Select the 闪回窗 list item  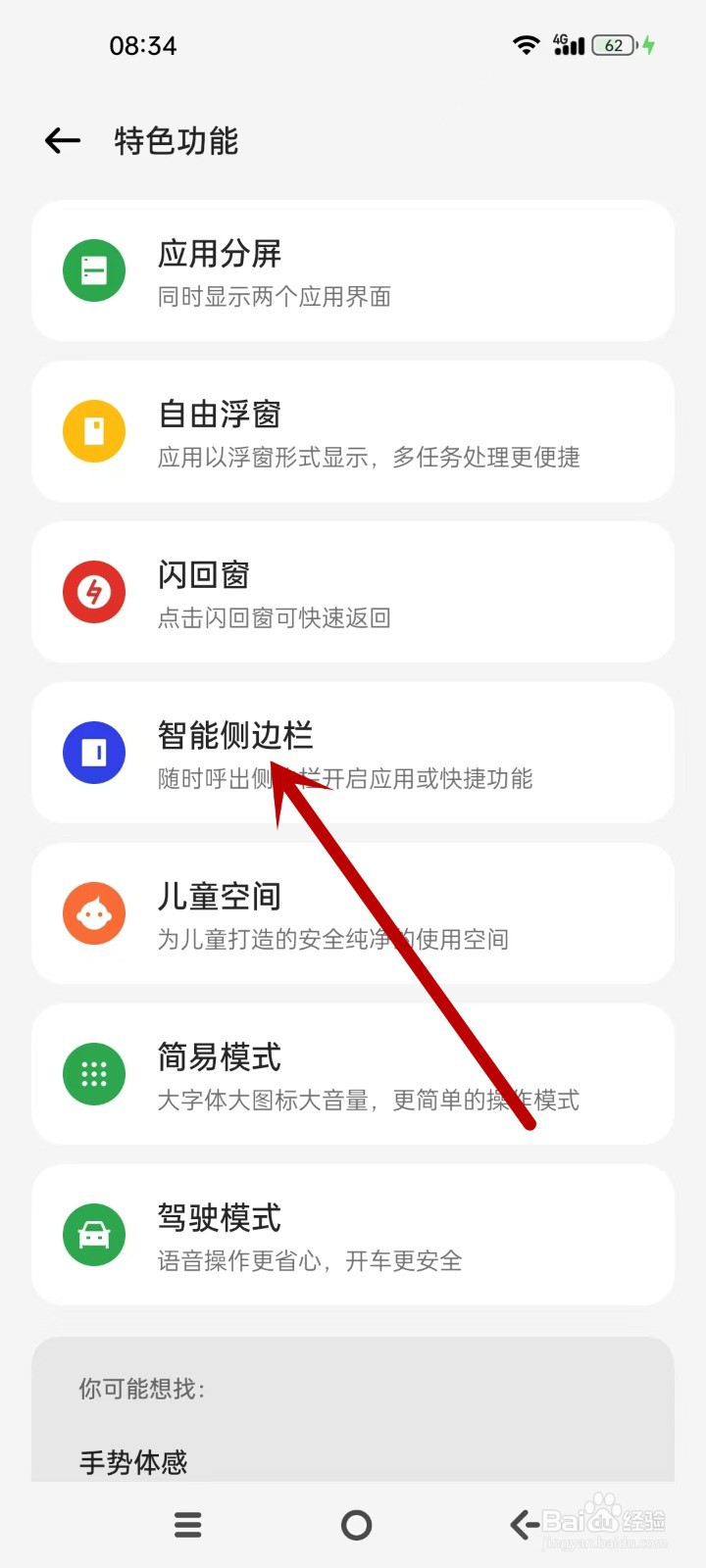(x=353, y=592)
